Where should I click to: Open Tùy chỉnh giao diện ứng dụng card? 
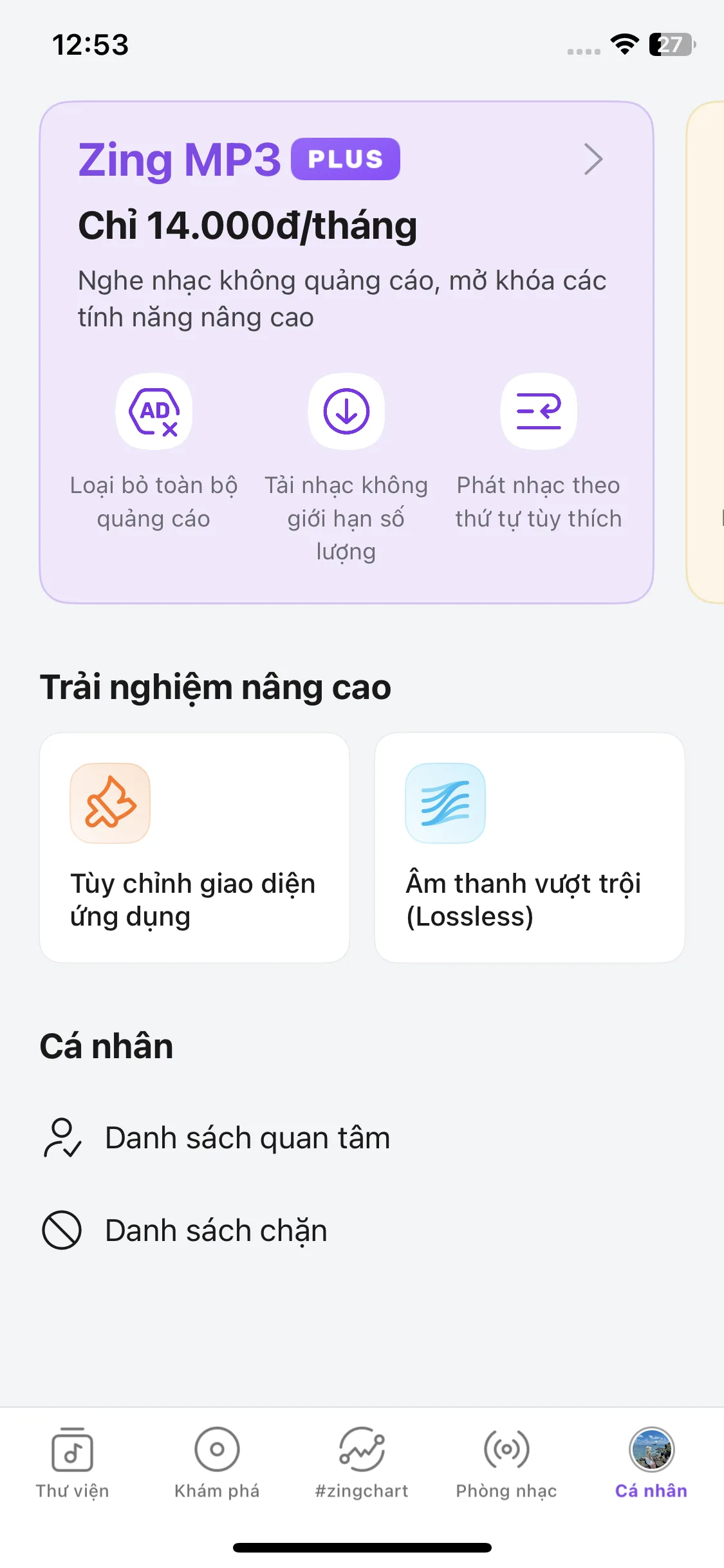tap(194, 847)
